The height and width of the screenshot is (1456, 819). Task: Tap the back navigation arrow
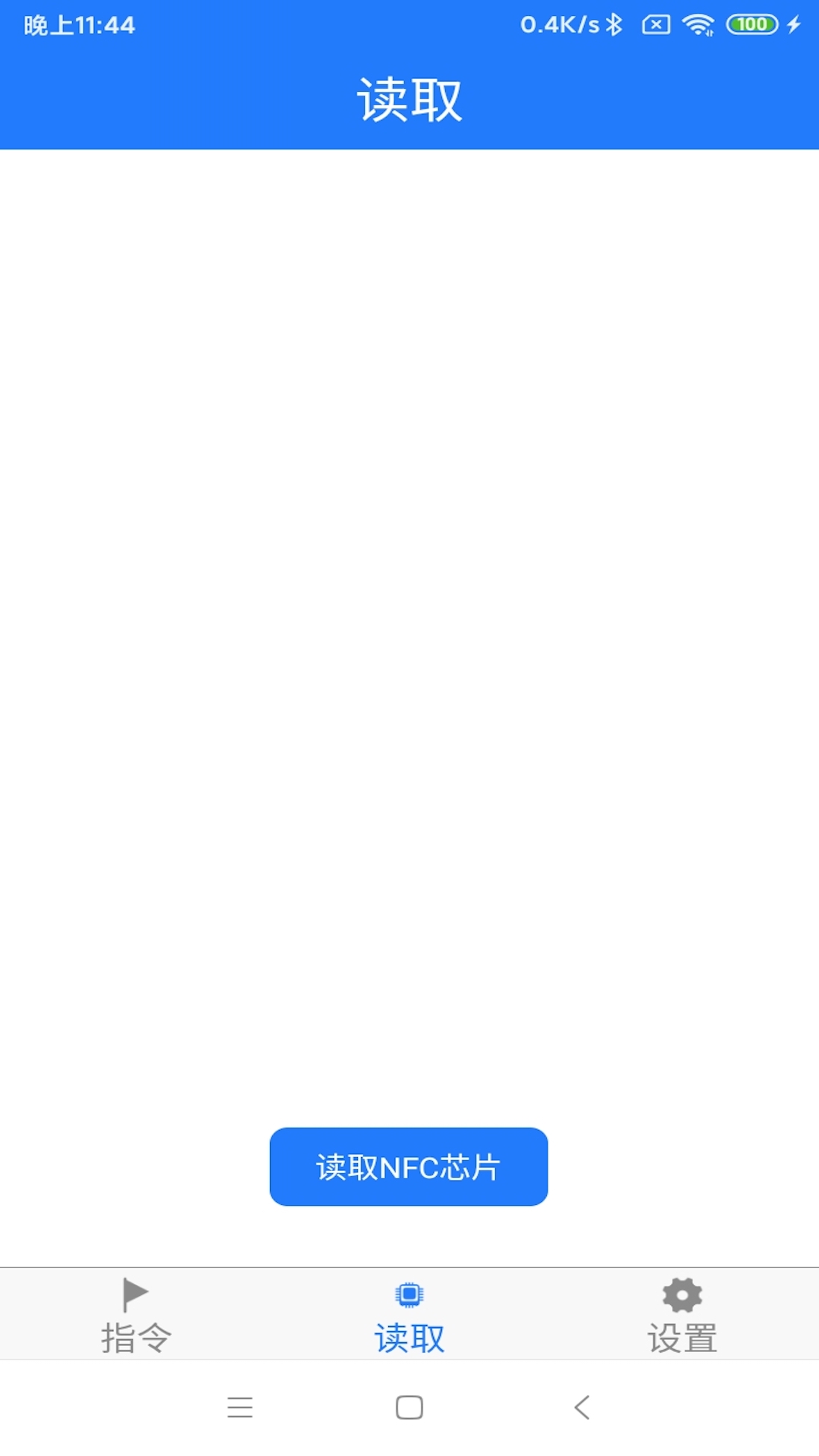[582, 1408]
